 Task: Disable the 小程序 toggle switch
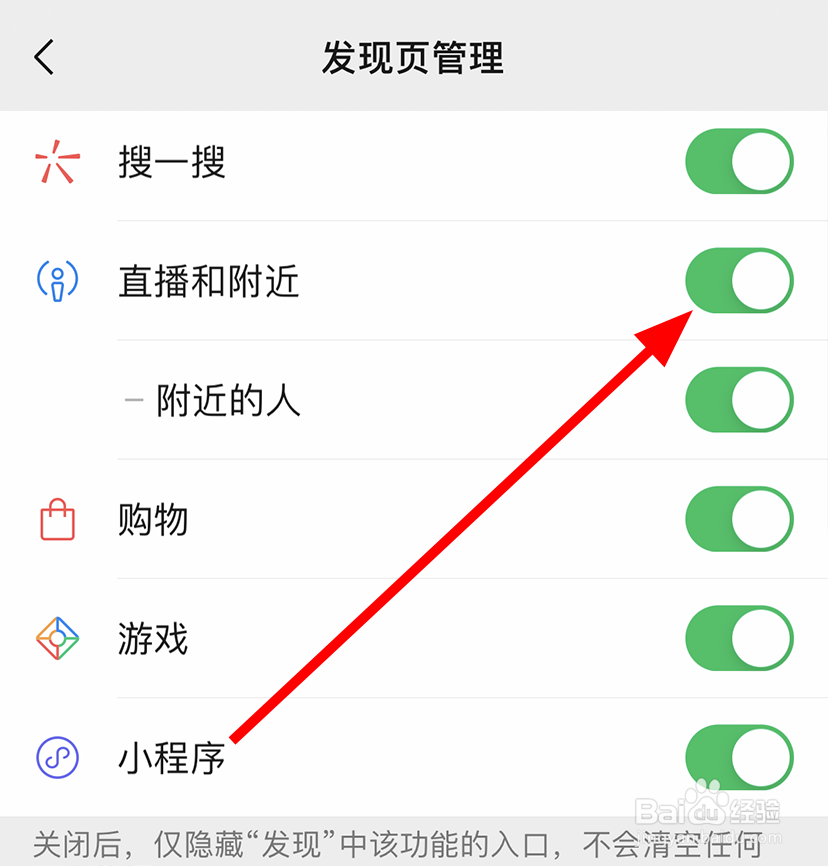pyautogui.click(x=739, y=757)
